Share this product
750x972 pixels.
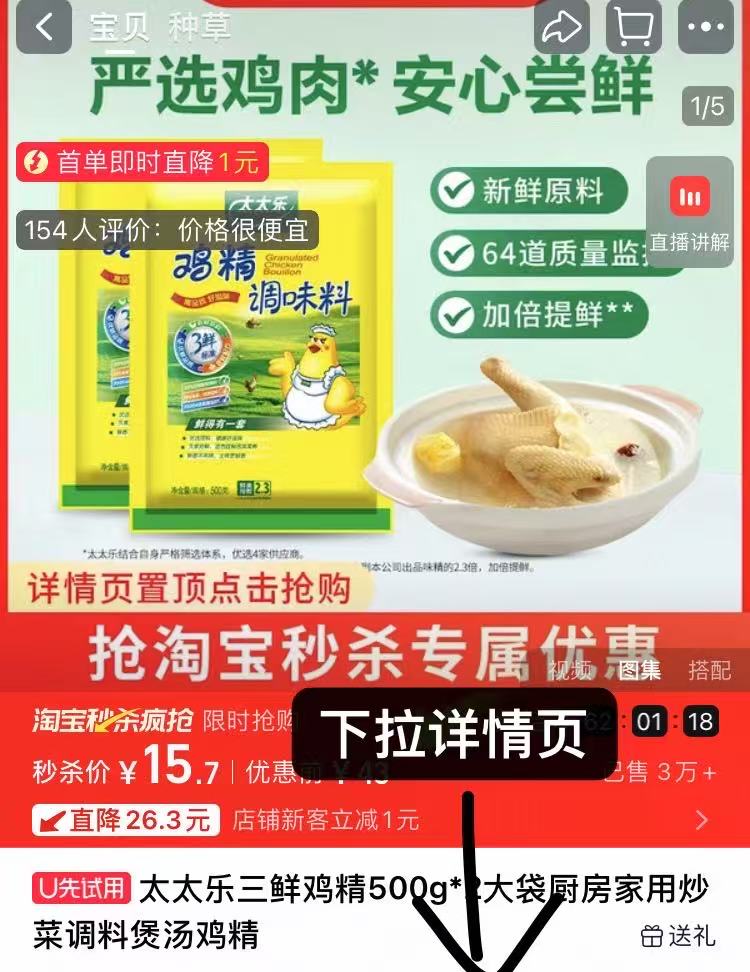[562, 27]
